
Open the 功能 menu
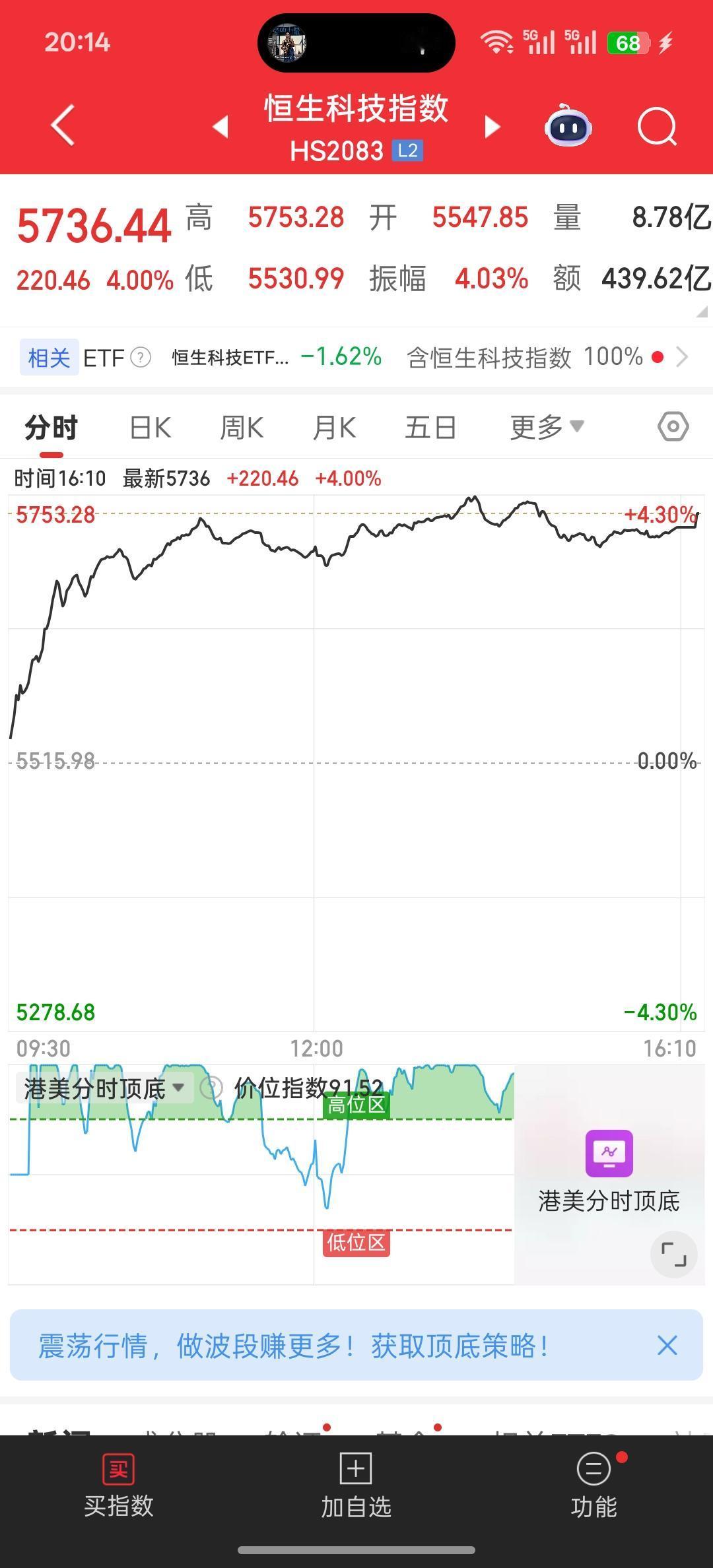point(594,1485)
